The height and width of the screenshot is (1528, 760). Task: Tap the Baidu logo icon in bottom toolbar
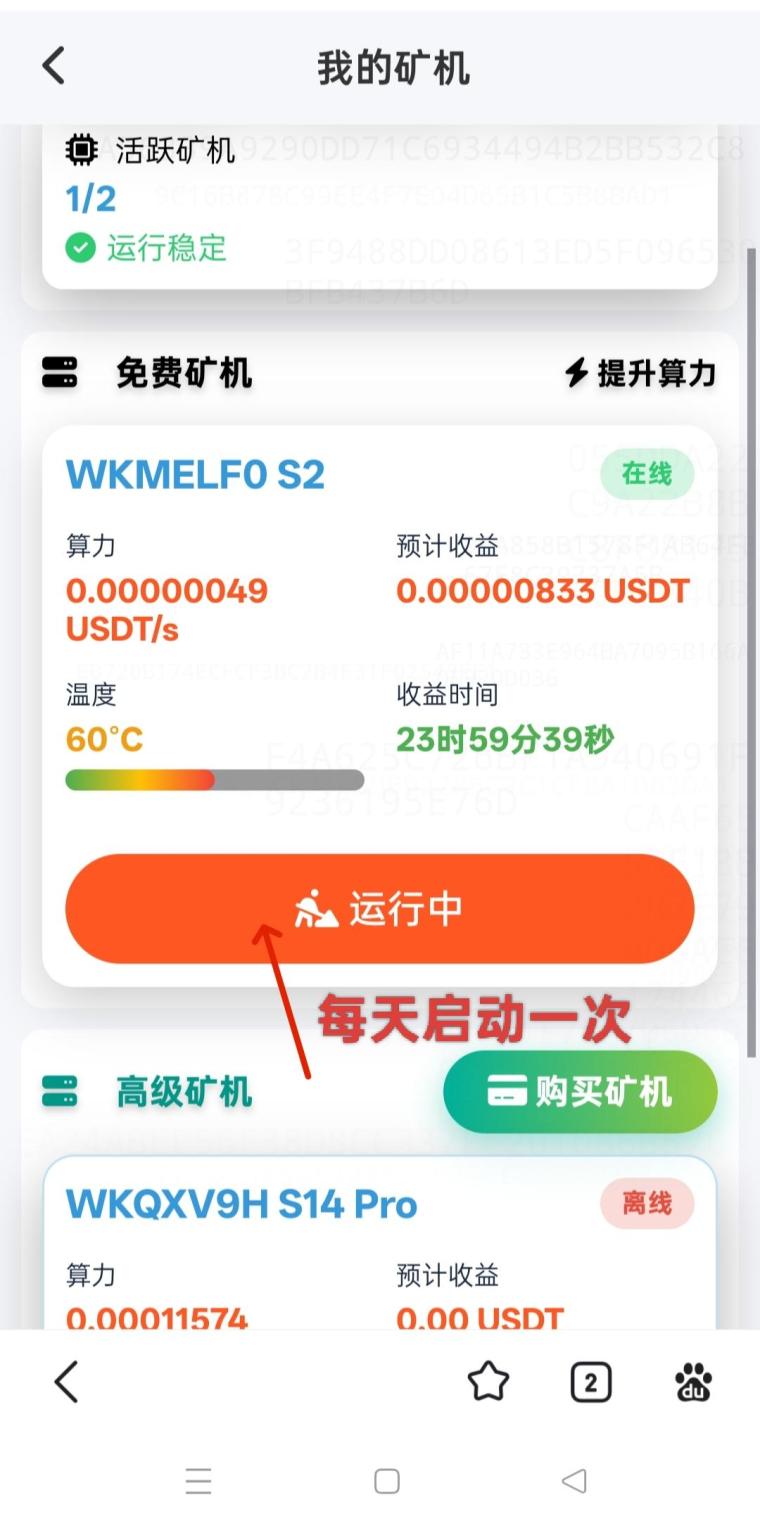point(692,1382)
